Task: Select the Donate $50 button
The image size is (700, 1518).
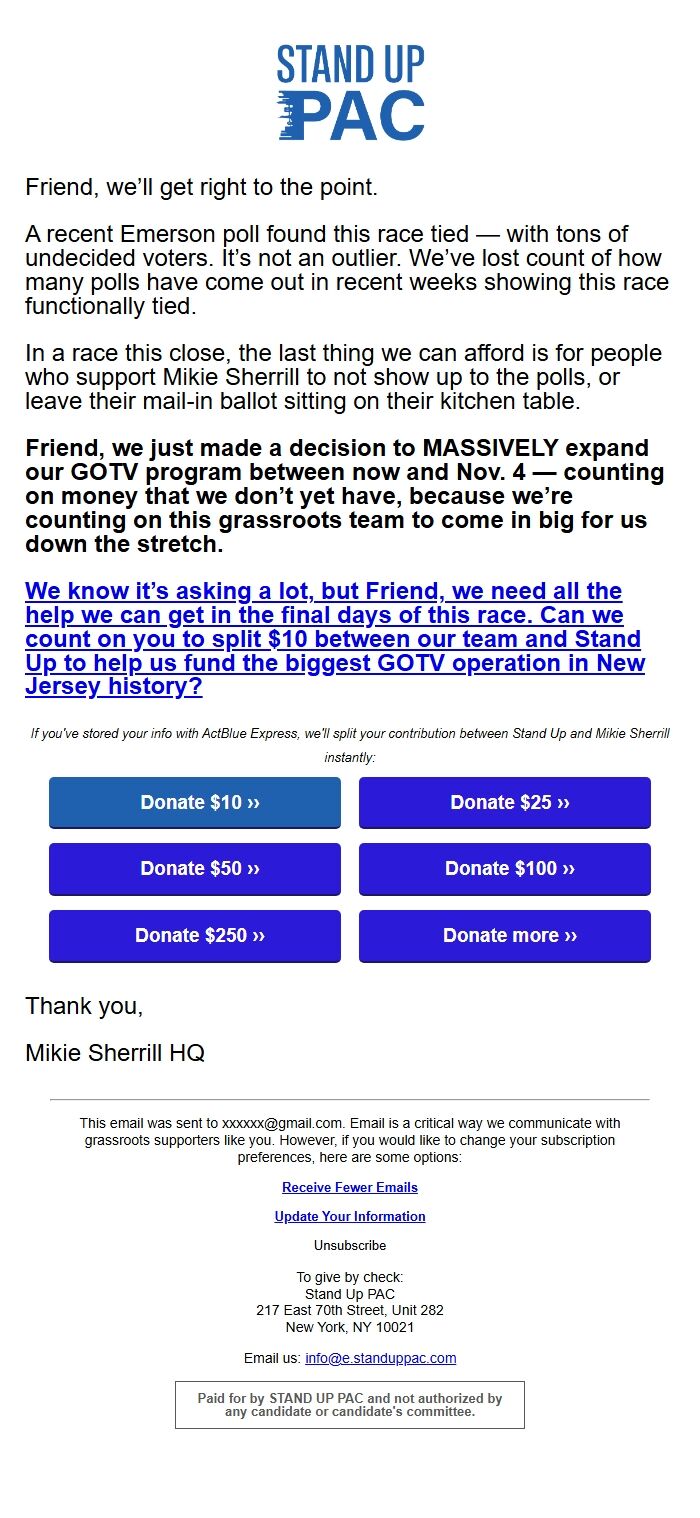Action: (x=195, y=868)
